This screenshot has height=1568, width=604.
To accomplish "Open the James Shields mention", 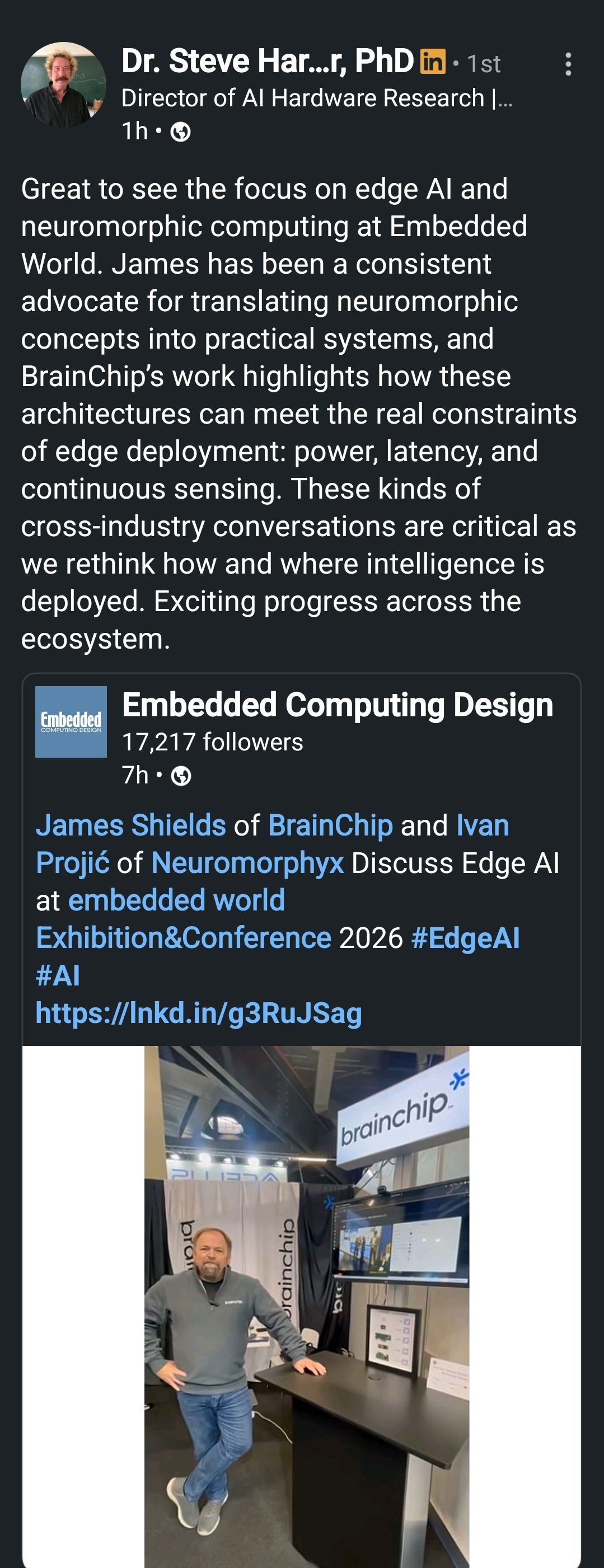I will [x=131, y=825].
